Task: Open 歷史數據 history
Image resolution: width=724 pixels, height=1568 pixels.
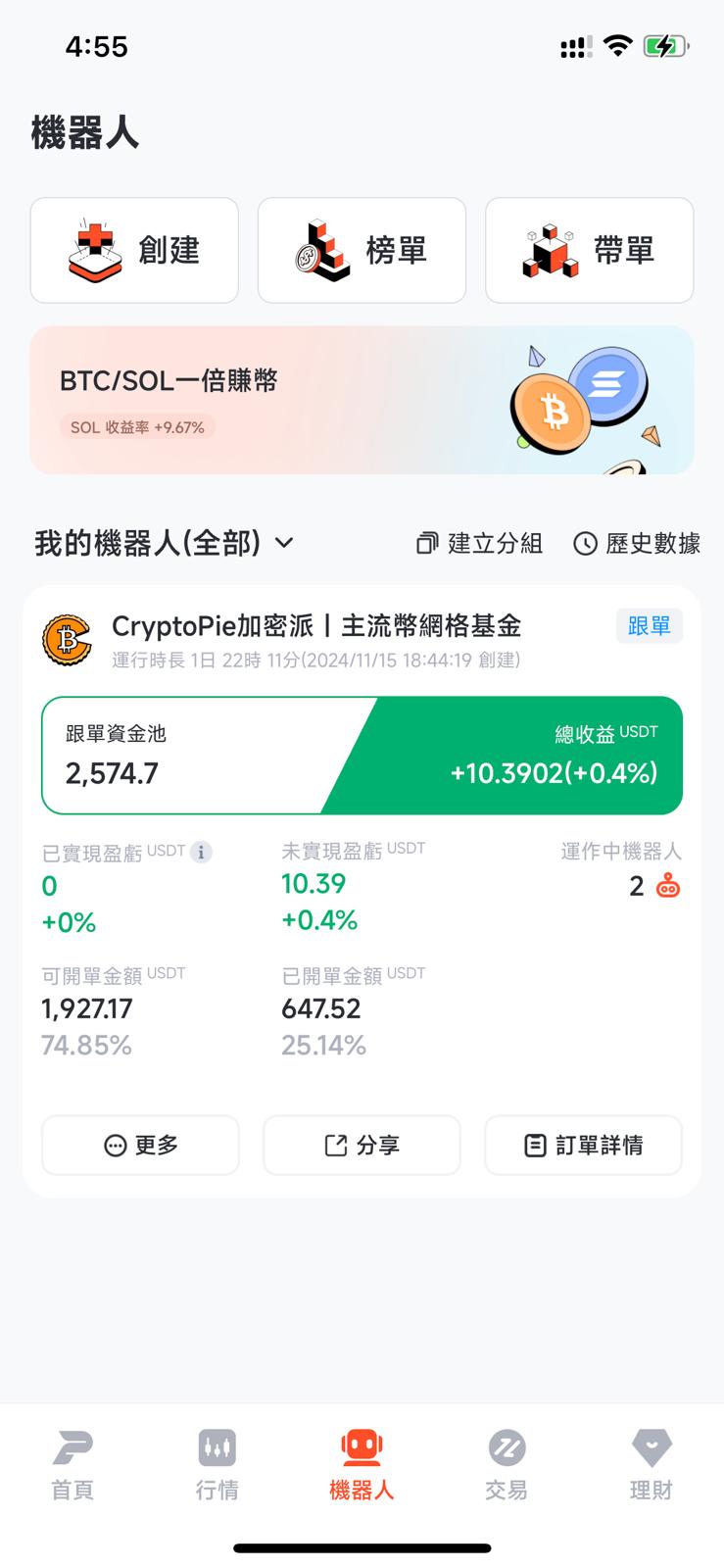Action: coord(637,543)
